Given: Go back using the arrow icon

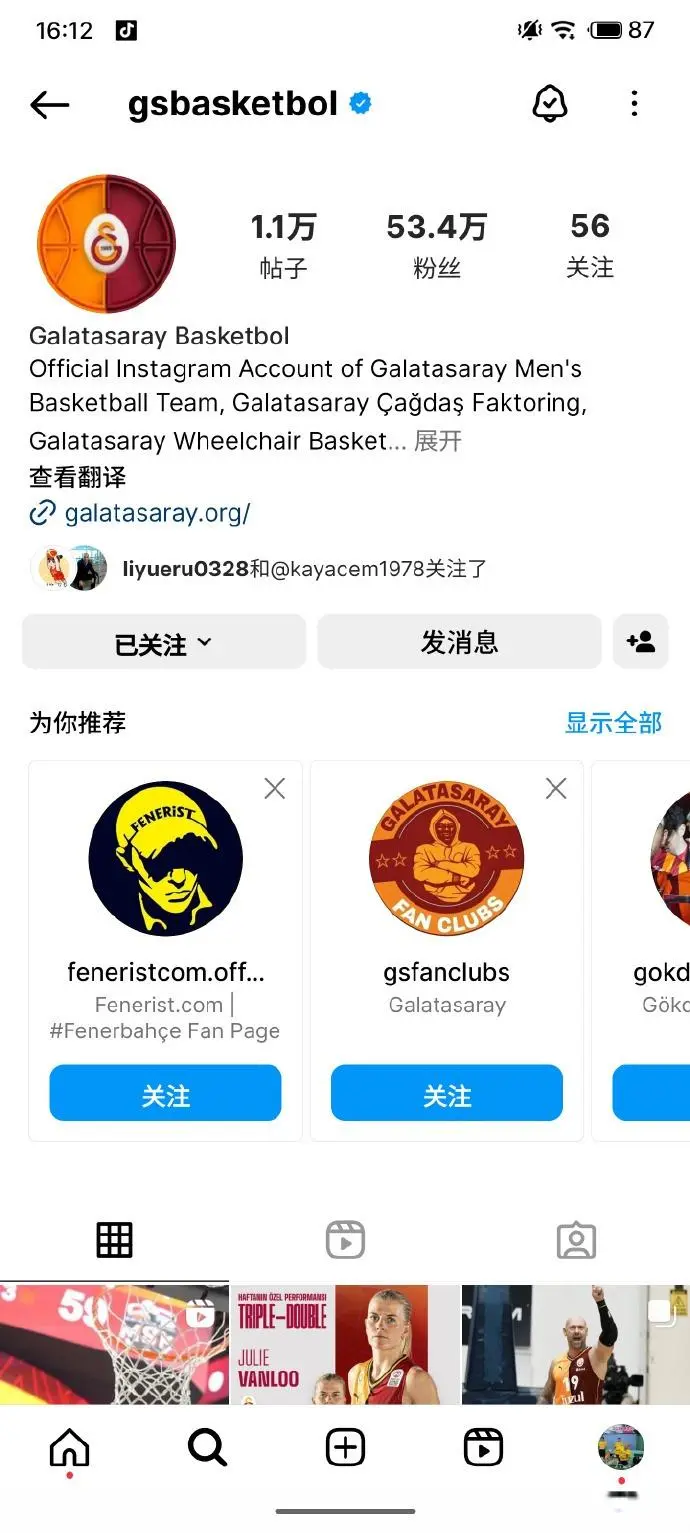Looking at the screenshot, I should click(x=50, y=104).
